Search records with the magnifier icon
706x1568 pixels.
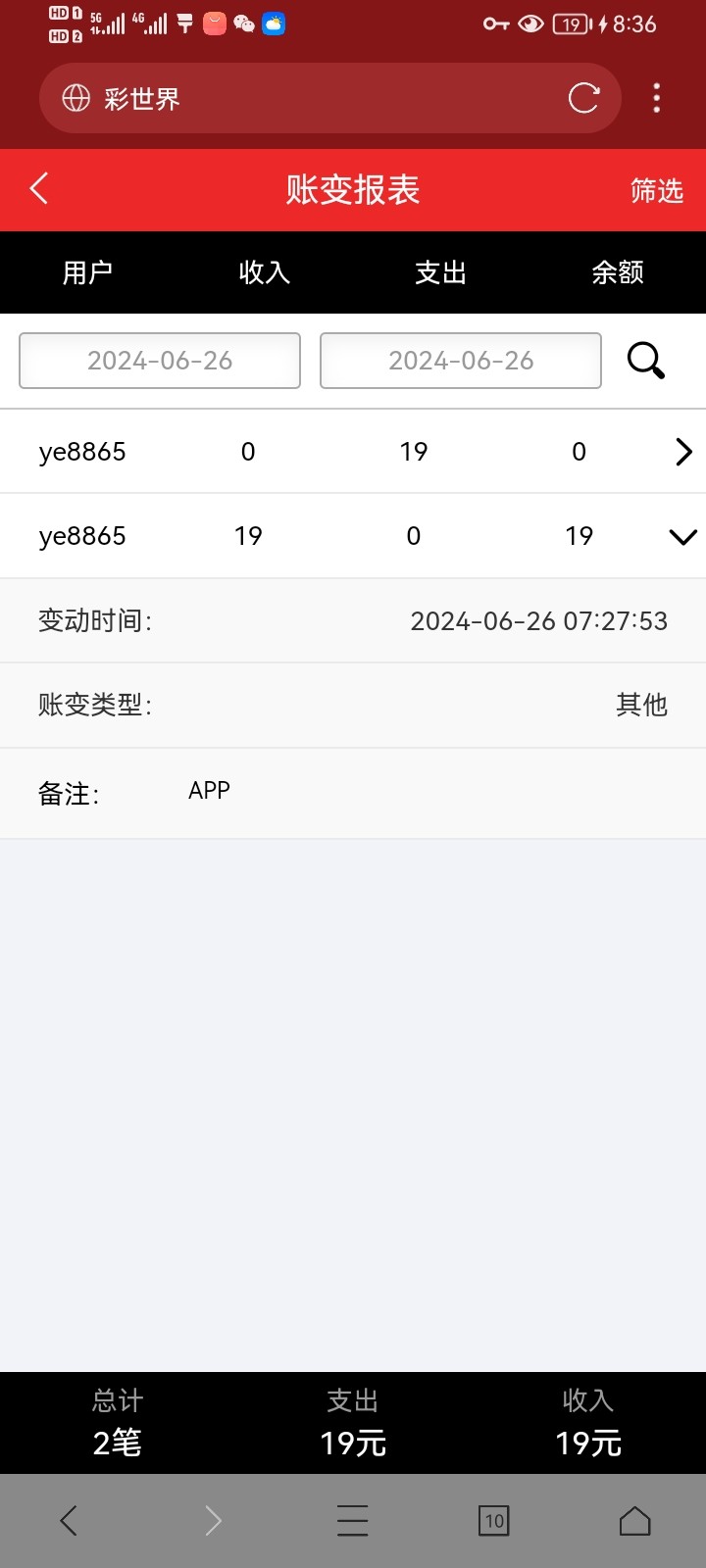tap(645, 361)
